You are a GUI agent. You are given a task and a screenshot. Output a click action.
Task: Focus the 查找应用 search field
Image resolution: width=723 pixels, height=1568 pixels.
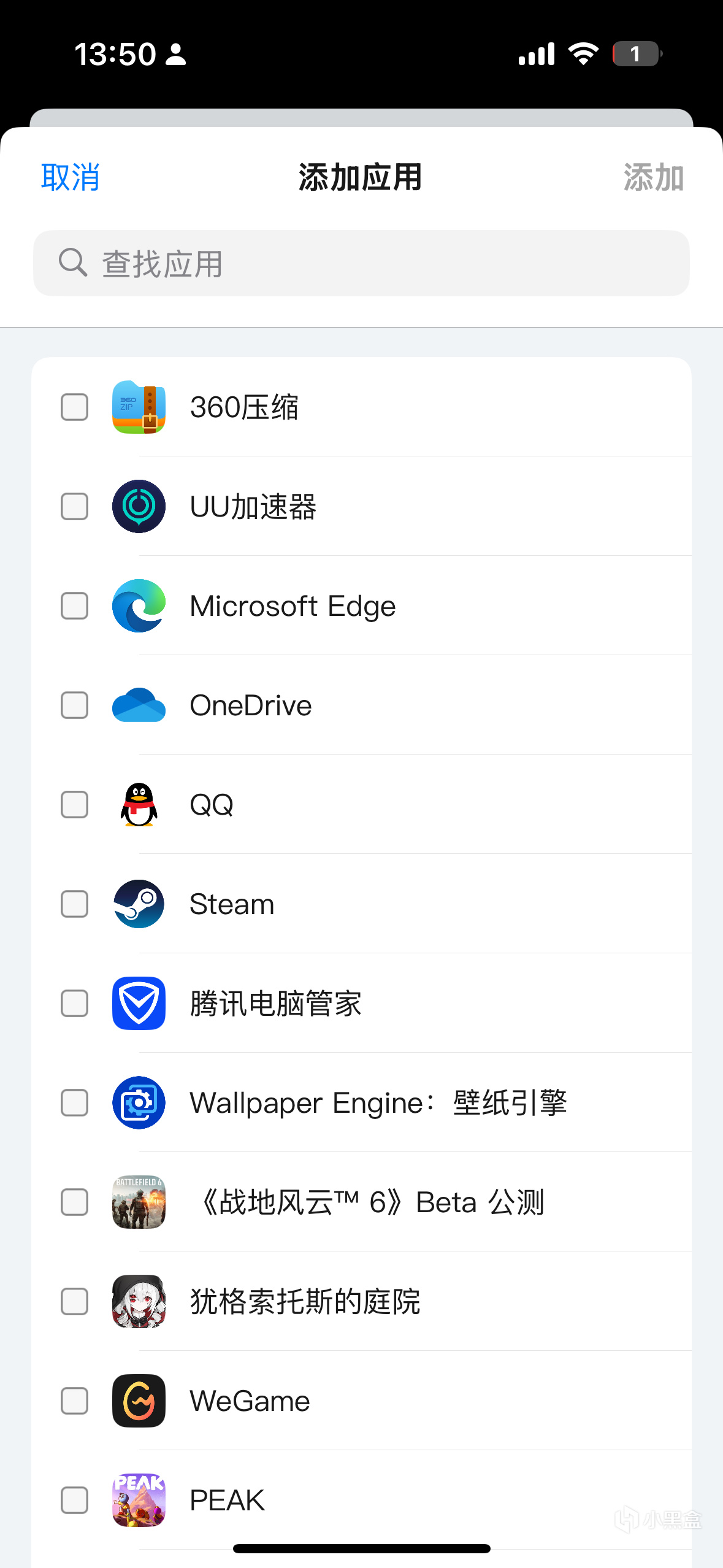pos(361,263)
